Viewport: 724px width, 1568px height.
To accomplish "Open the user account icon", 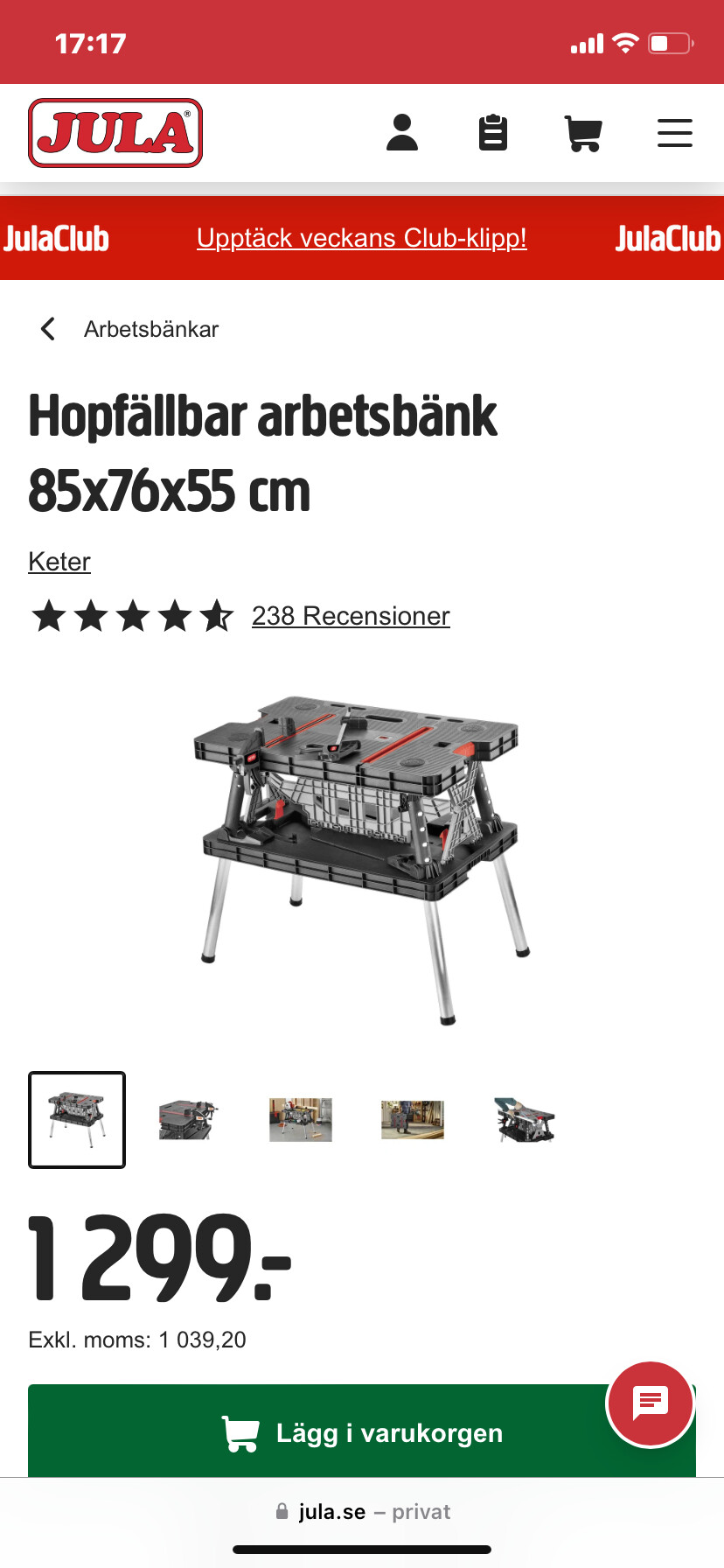I will click(x=402, y=133).
